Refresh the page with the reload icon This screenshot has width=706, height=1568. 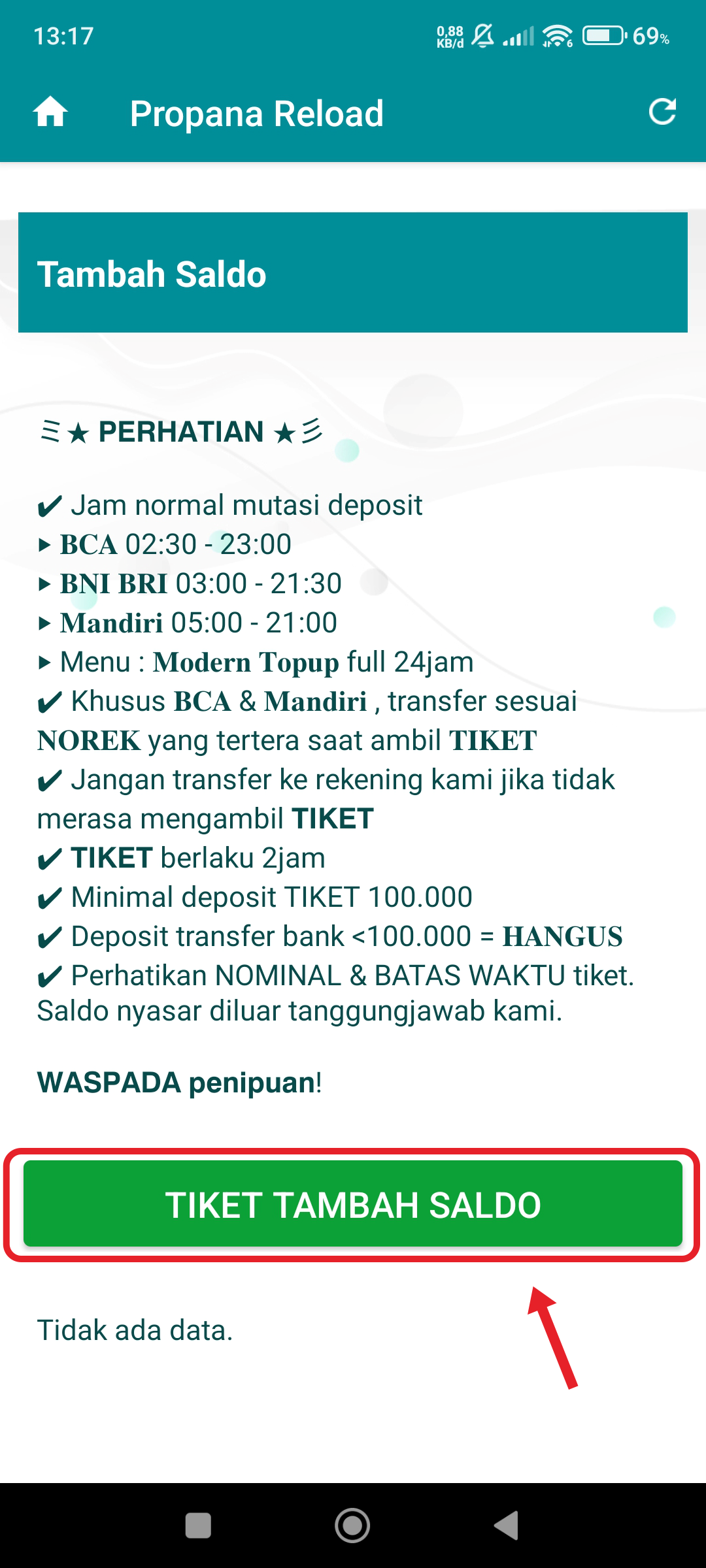(x=662, y=112)
